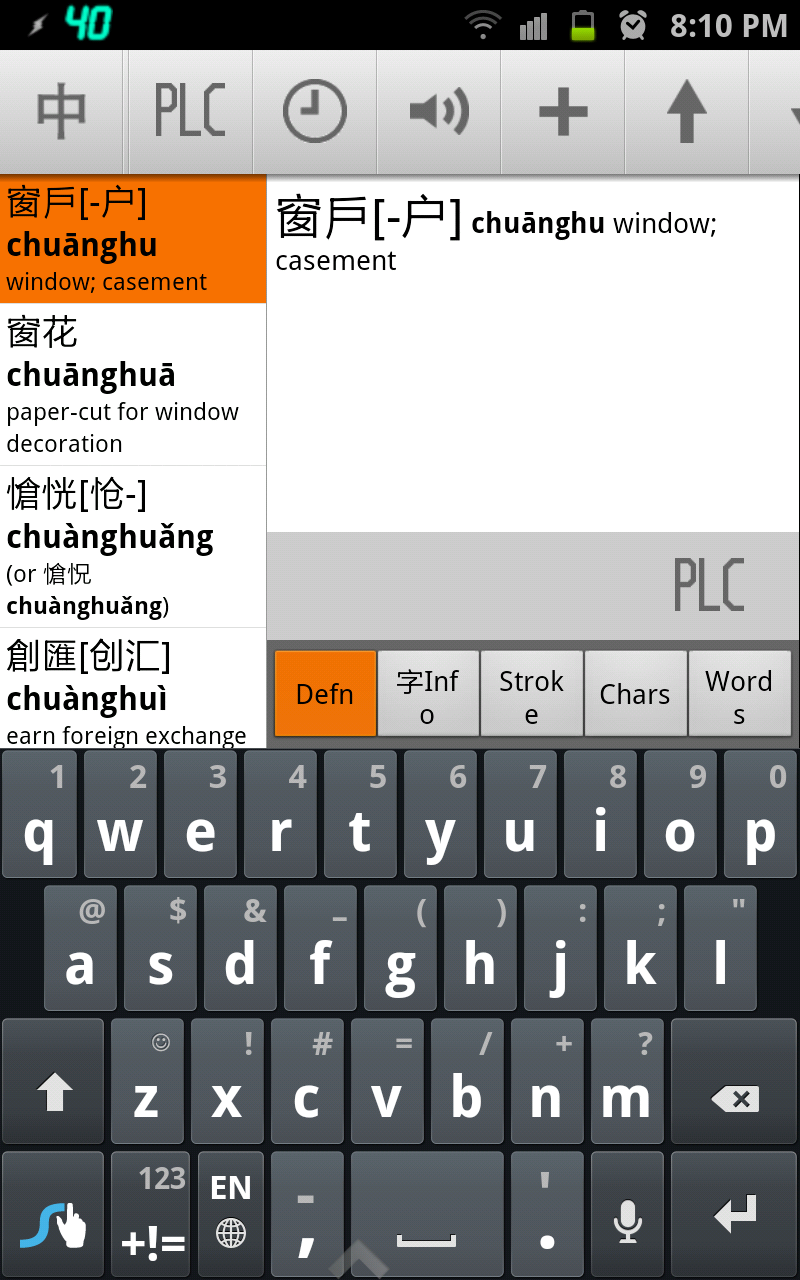Image resolution: width=800 pixels, height=1280 pixels.
Task: Play audio pronunciation with speaker icon
Action: pyautogui.click(x=438, y=111)
